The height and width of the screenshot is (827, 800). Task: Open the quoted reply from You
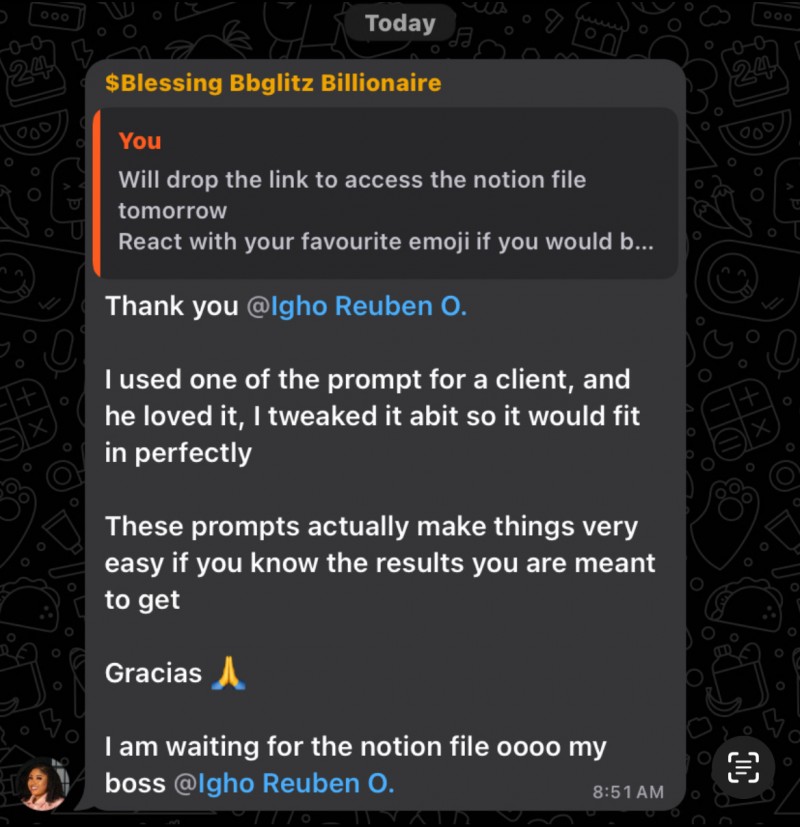(385, 193)
